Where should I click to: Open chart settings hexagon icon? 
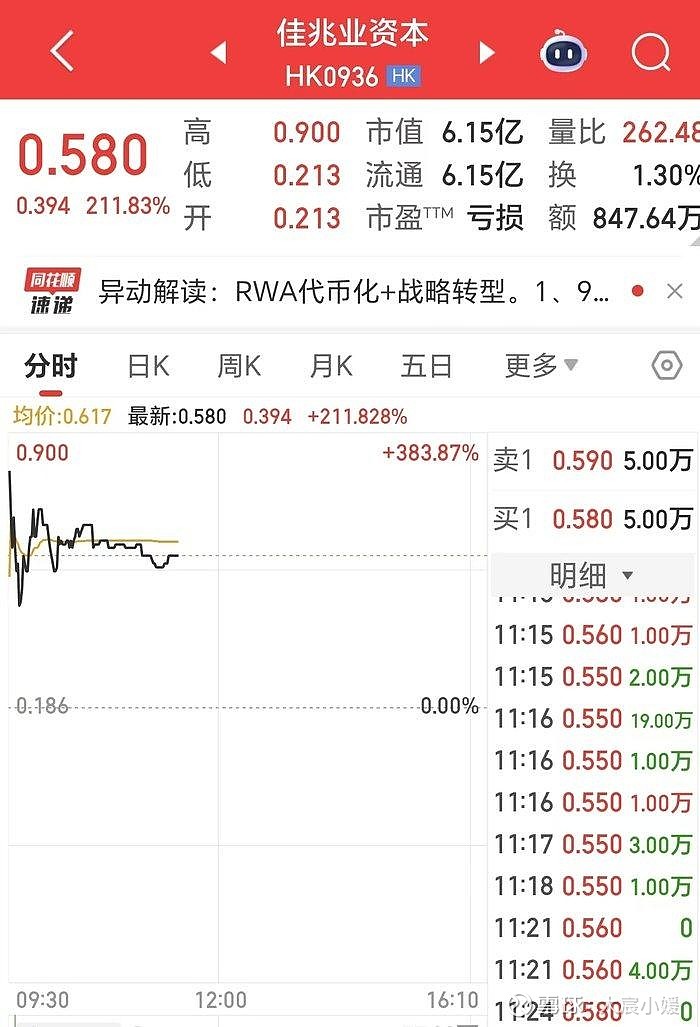click(x=667, y=365)
